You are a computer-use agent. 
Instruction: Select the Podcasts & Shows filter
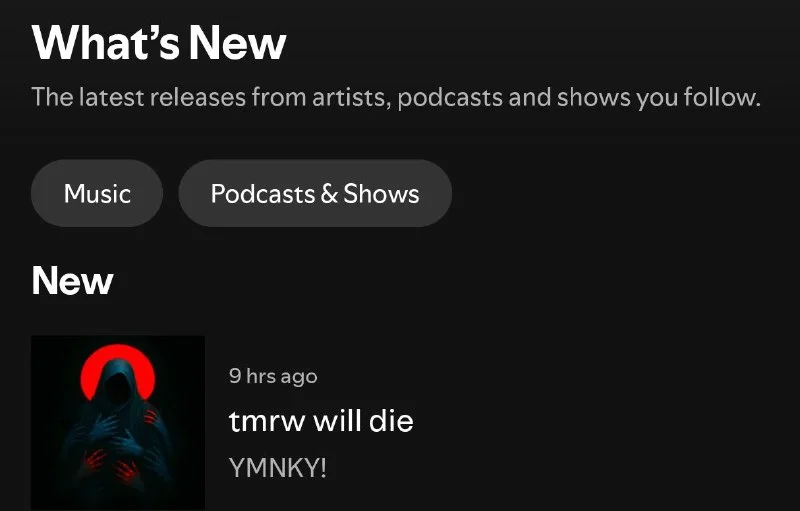(315, 193)
